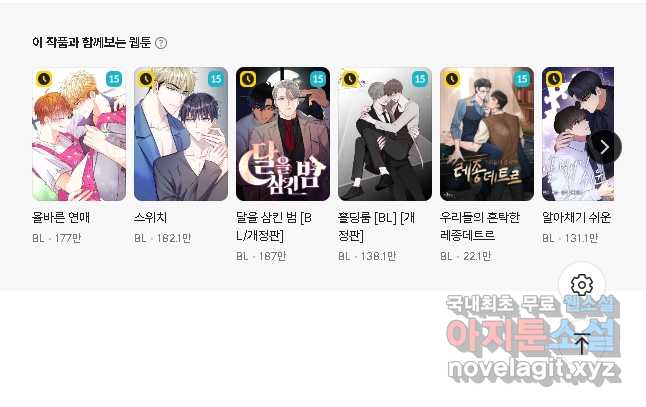This screenshot has width=646, height=407.
Task: Open the 알아채기 쉬운 webtoon card
Action: point(577,134)
